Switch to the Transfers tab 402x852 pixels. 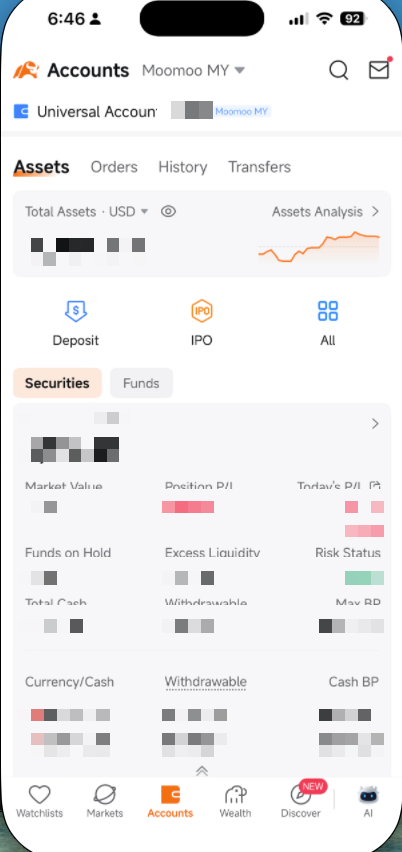259,167
